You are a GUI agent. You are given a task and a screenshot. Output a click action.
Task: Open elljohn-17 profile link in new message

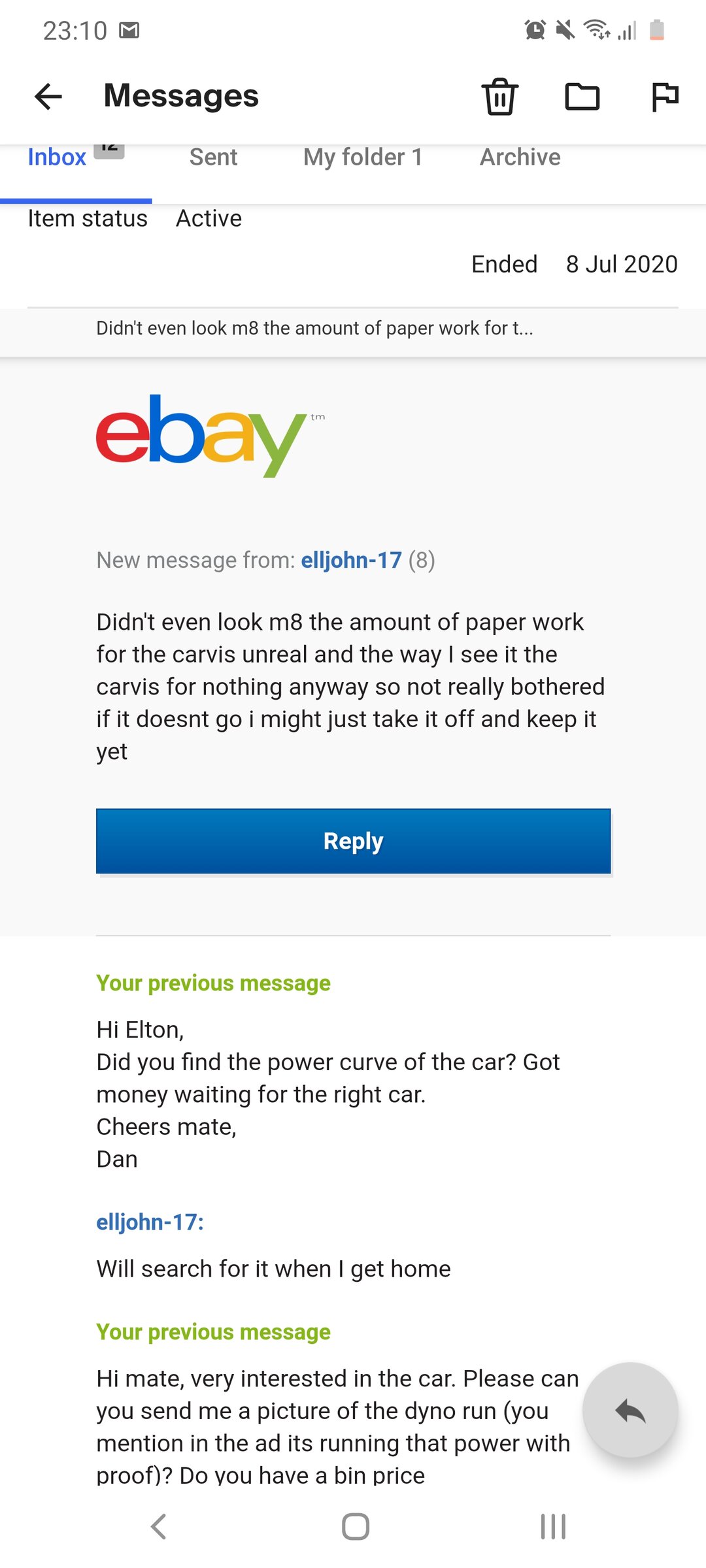[351, 560]
